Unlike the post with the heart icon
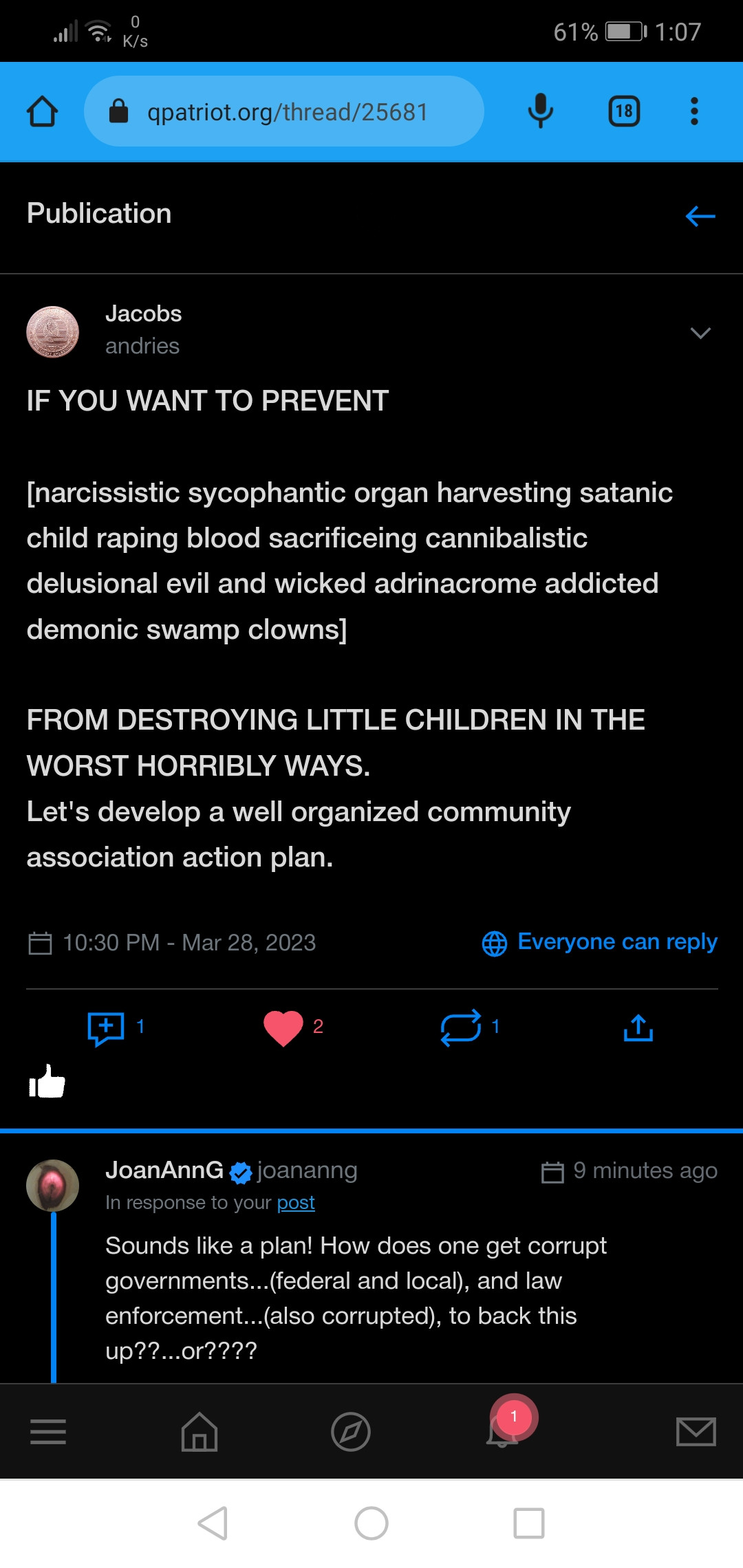This screenshot has height=1568, width=743. point(283,1028)
